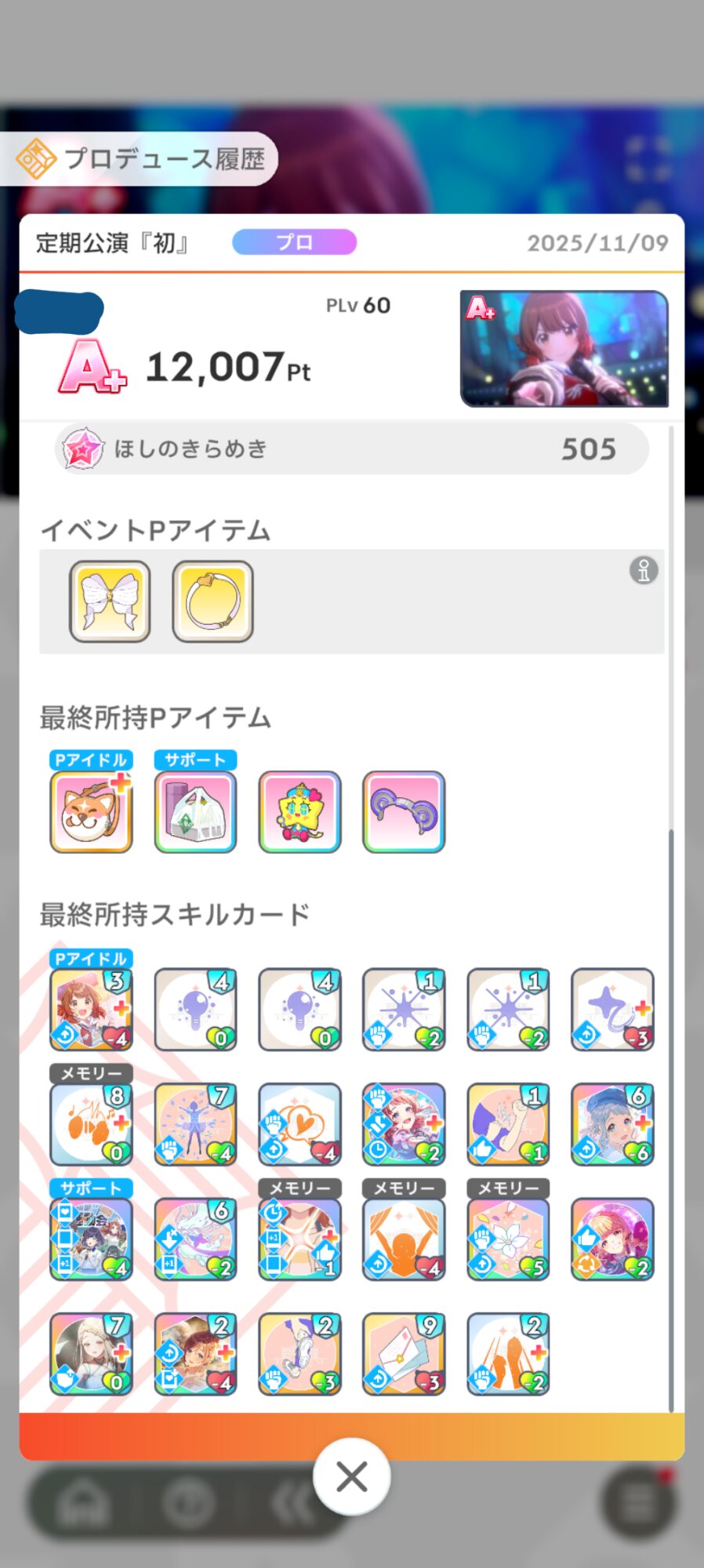View the white ribbon event P-item
Image resolution: width=704 pixels, height=1568 pixels.
pyautogui.click(x=110, y=601)
